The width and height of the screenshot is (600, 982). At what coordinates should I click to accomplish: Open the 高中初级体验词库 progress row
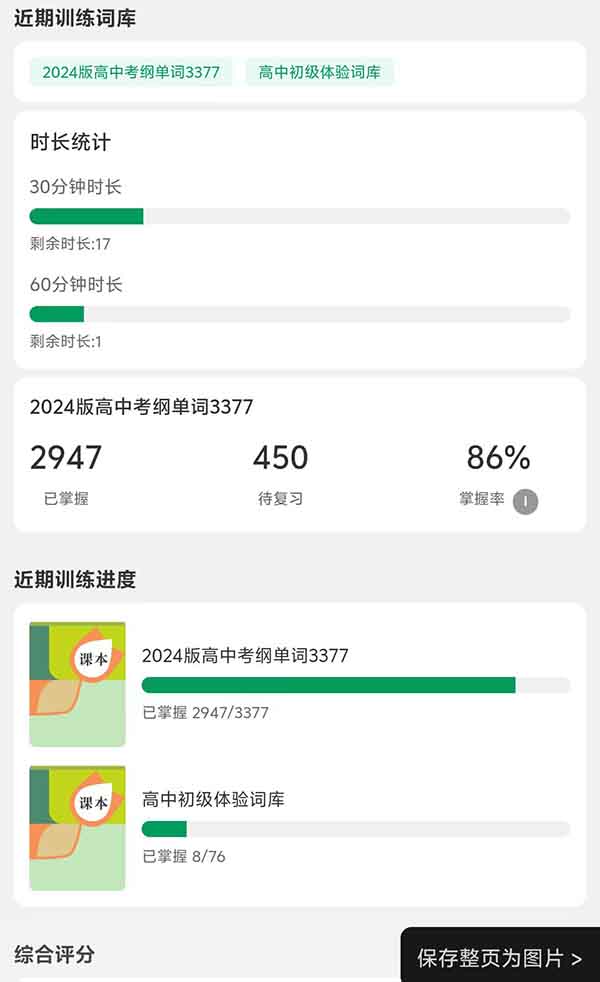point(300,827)
